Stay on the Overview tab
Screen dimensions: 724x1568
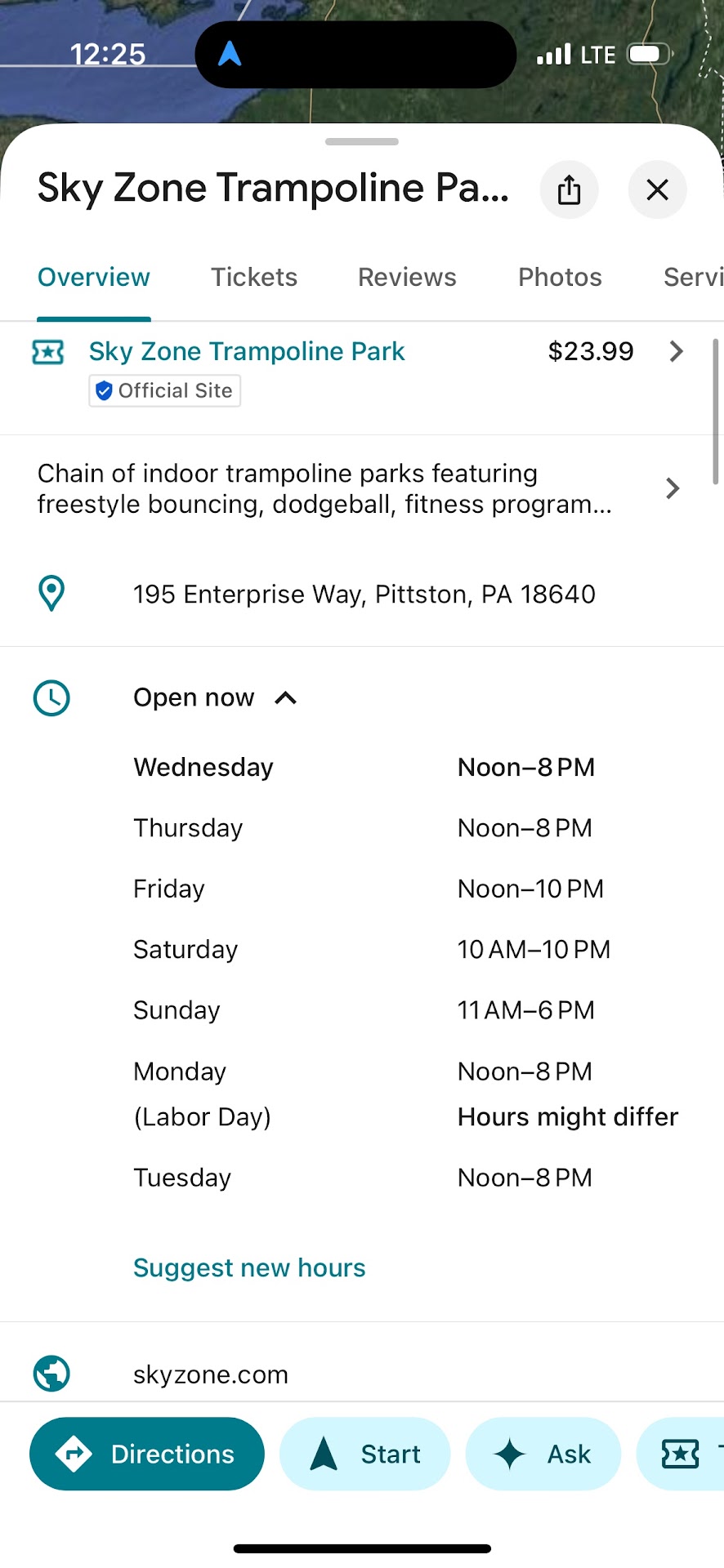(x=94, y=278)
